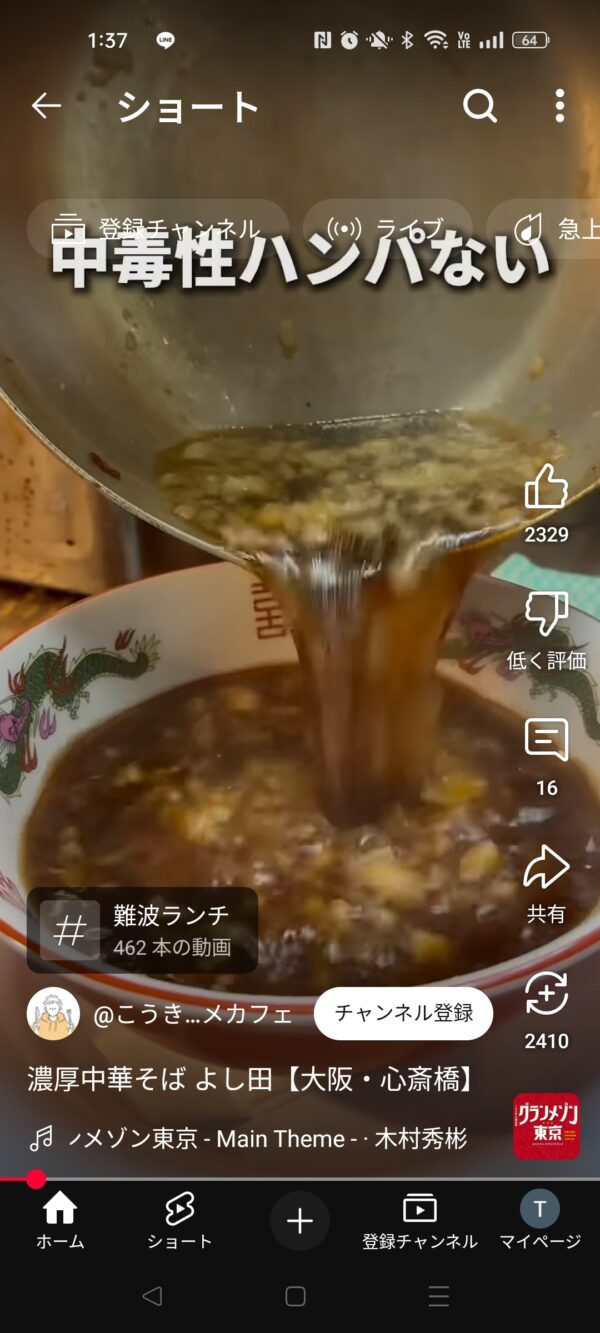The width and height of the screenshot is (600, 1333).
Task: Switch to the 登録チャンネル bottom tab
Action: tap(420, 1221)
